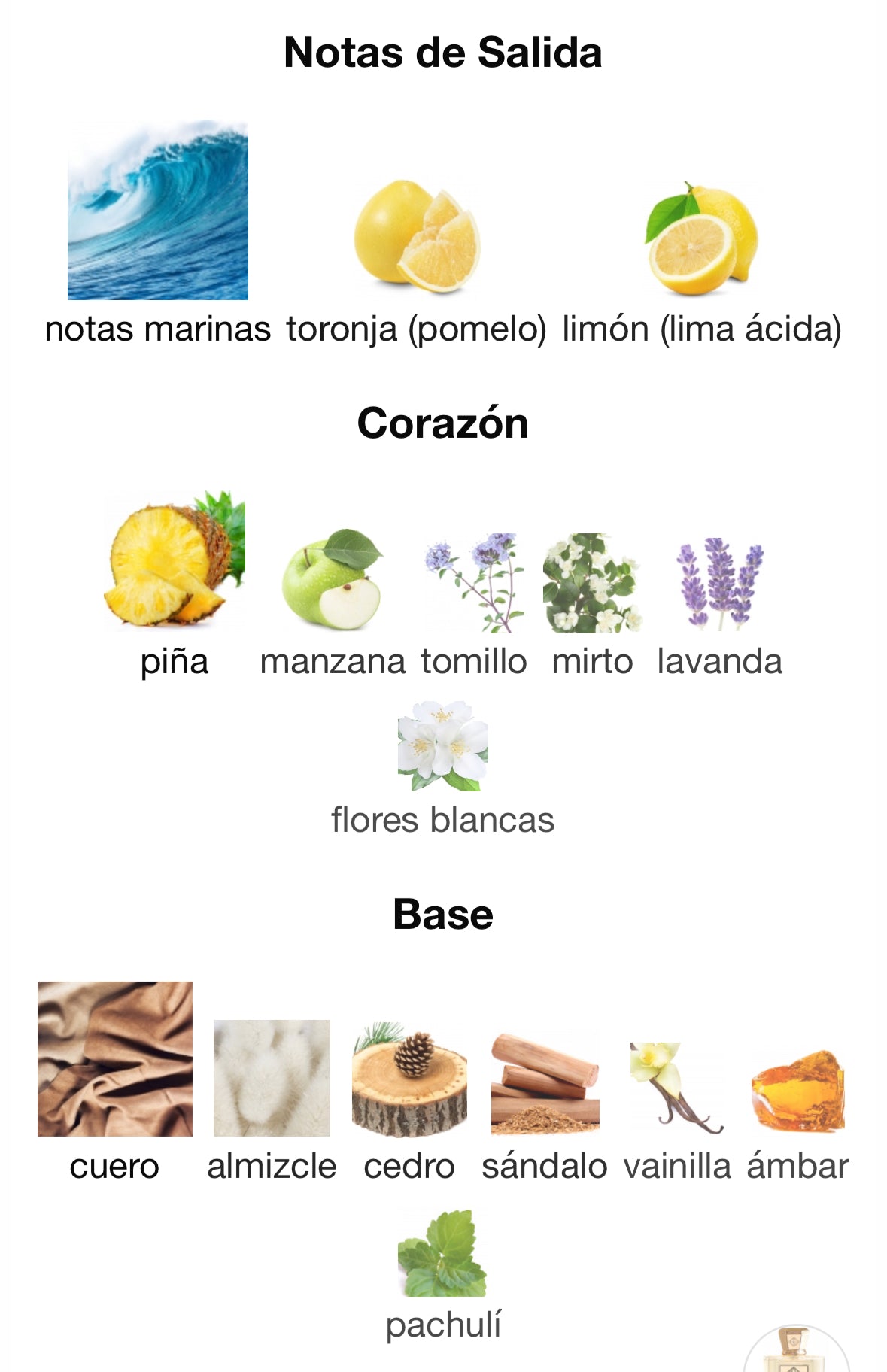Open the pachulí base note
The height and width of the screenshot is (1372, 887).
pos(442,1253)
